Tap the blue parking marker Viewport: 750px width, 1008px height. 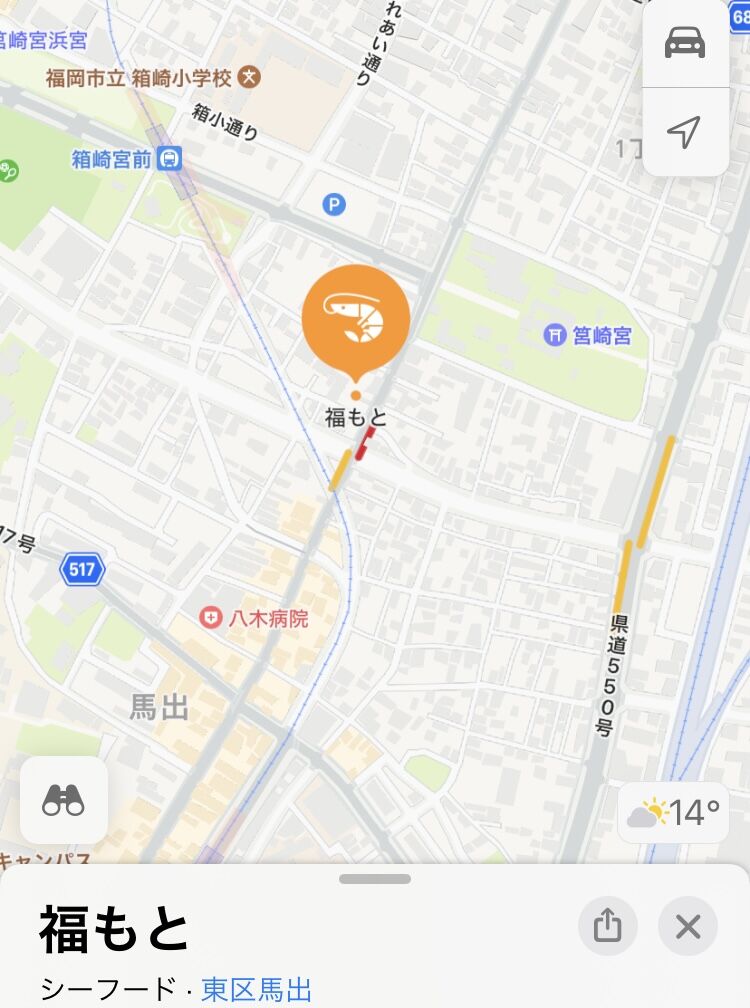coord(334,205)
